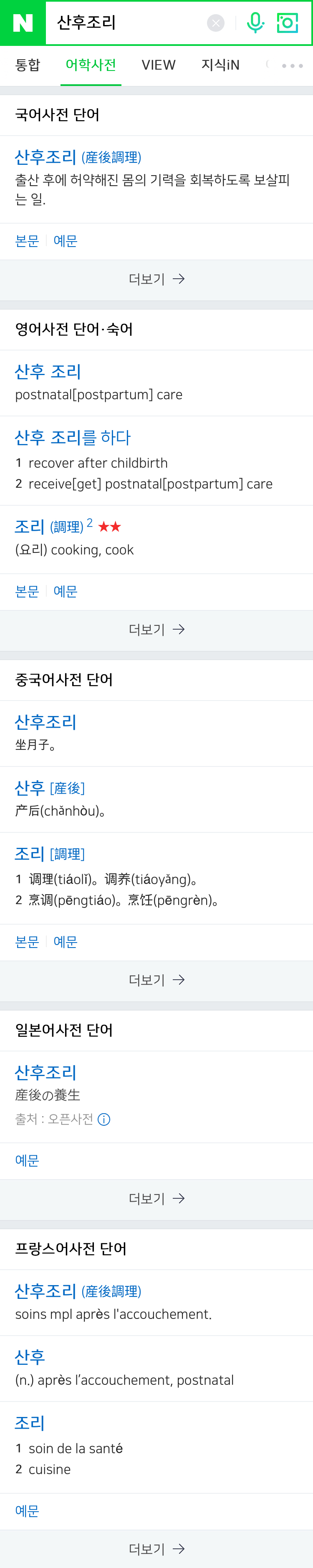The height and width of the screenshot is (1568, 313).
Task: Open 산후 조리 postnatal care entry
Action: [x=48, y=372]
